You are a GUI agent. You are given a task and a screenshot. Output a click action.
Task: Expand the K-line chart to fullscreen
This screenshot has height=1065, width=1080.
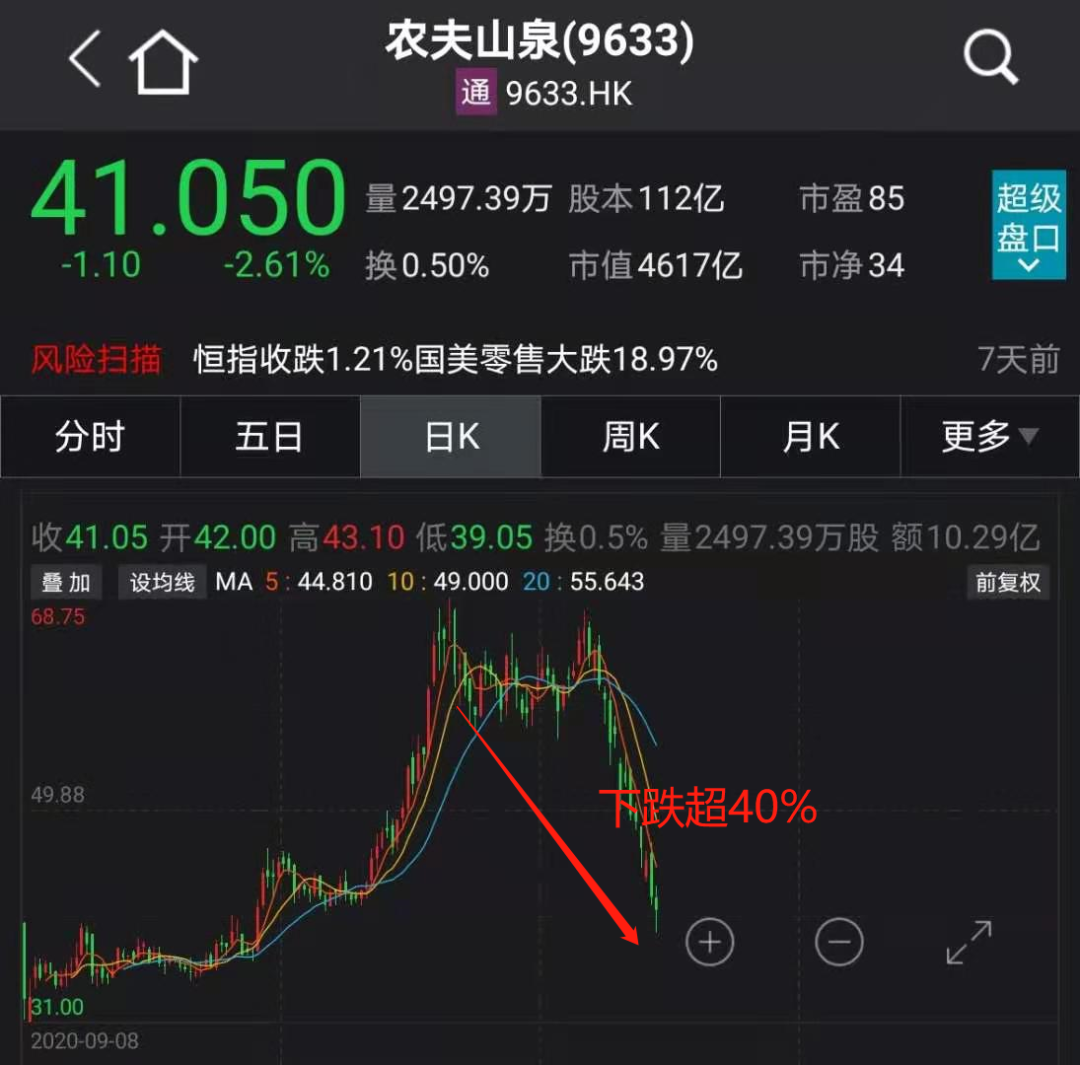pyautogui.click(x=968, y=942)
